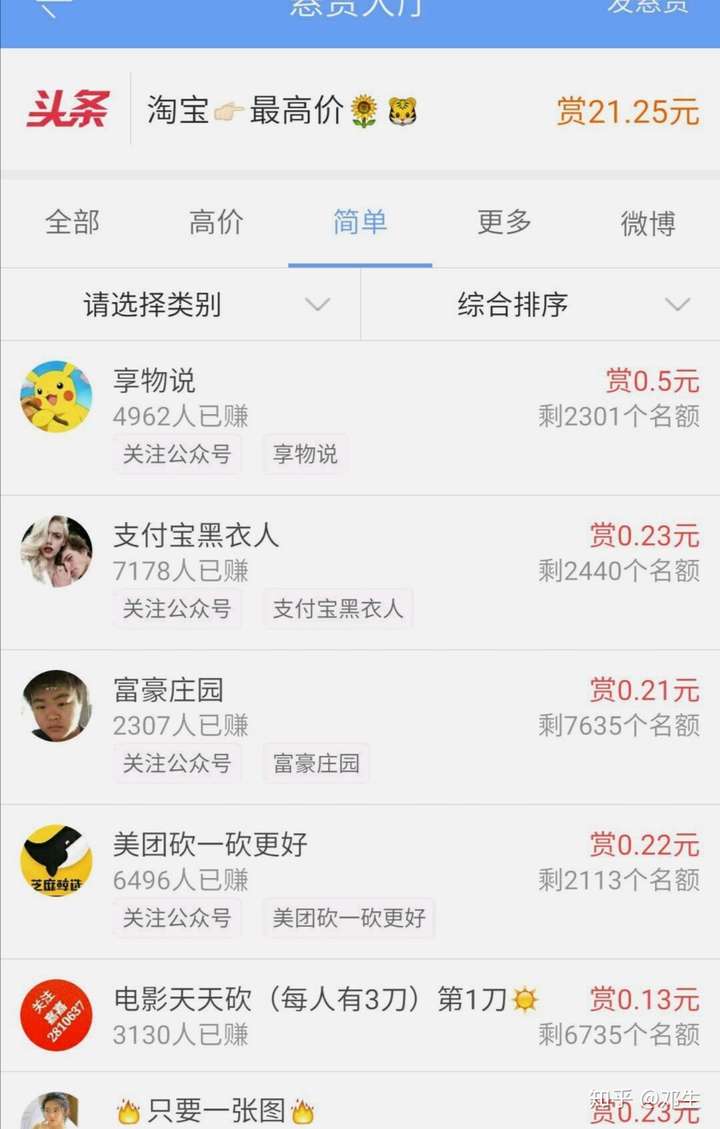The height and width of the screenshot is (1129, 720).
Task: Open the 支付宝黑衣人 task
Action: (360, 572)
